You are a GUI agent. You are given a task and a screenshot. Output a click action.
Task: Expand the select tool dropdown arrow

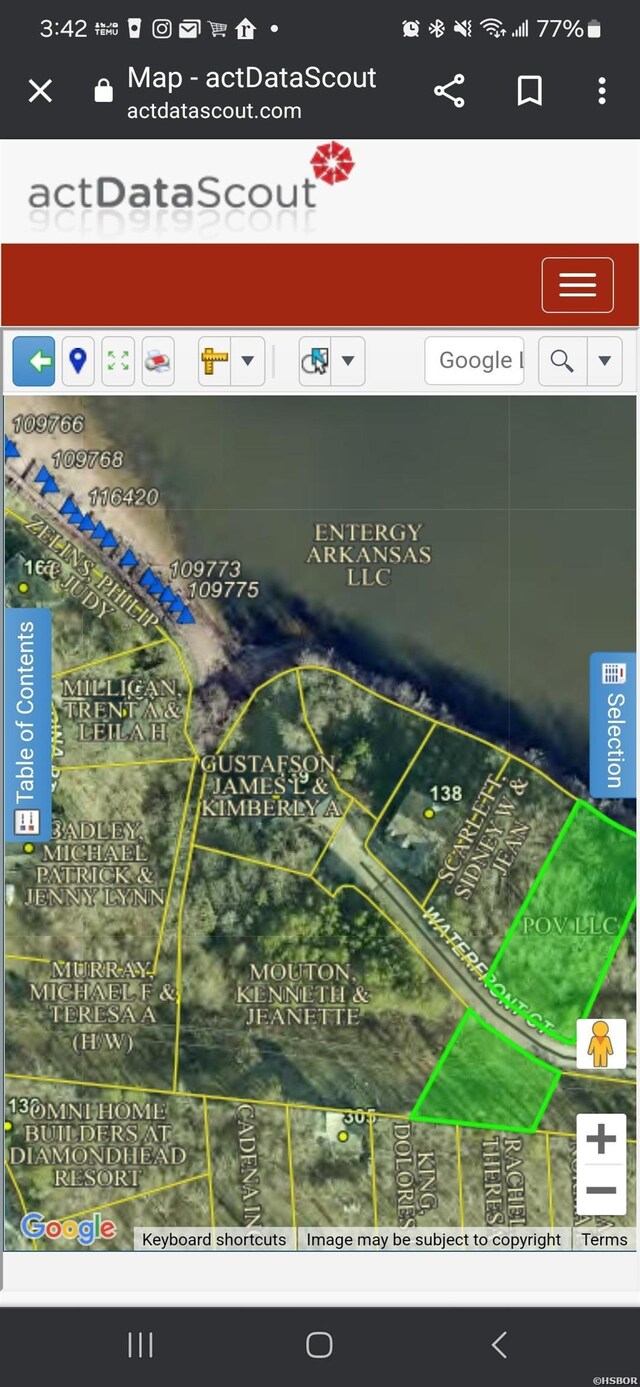point(348,361)
